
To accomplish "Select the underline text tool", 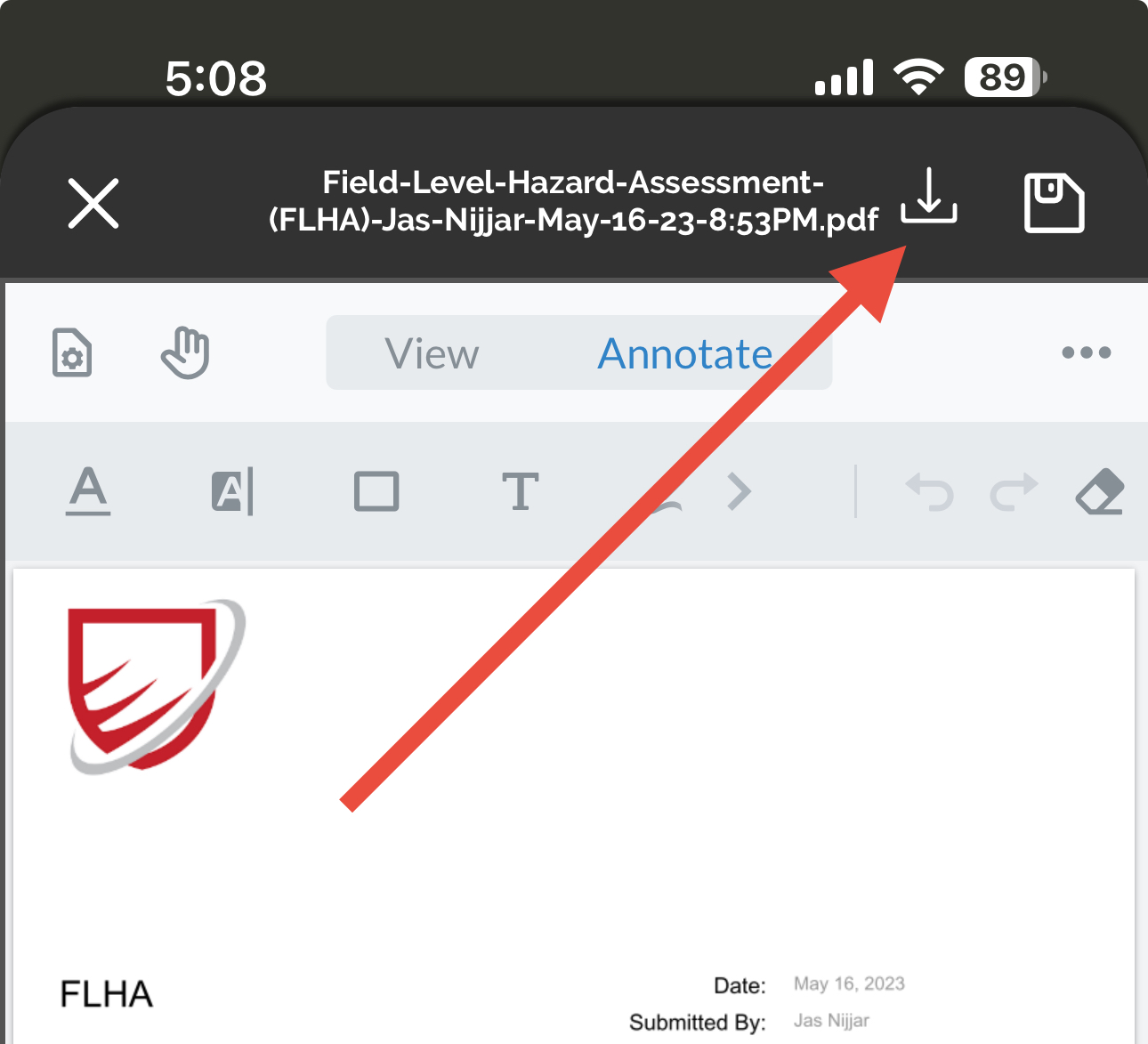I will coord(88,491).
